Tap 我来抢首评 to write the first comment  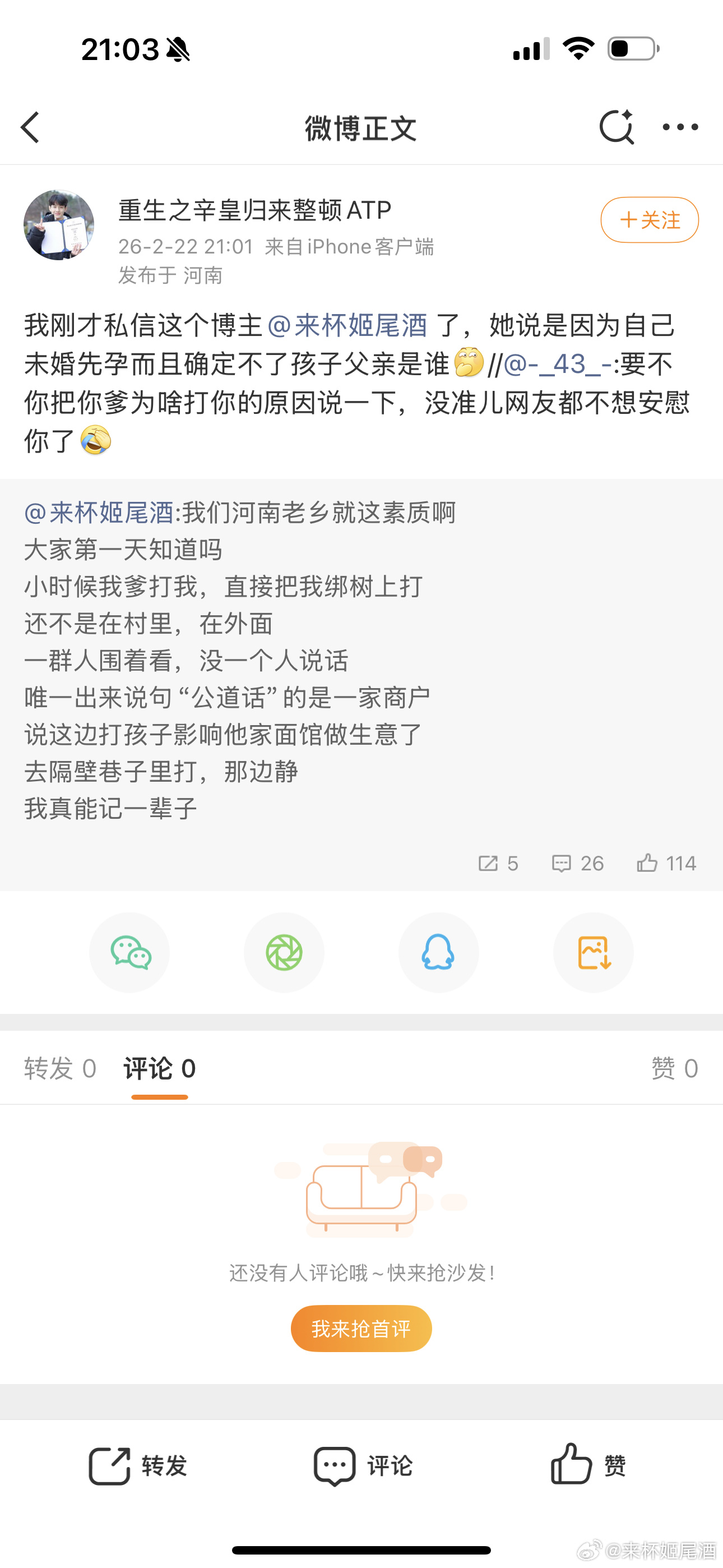click(361, 1328)
